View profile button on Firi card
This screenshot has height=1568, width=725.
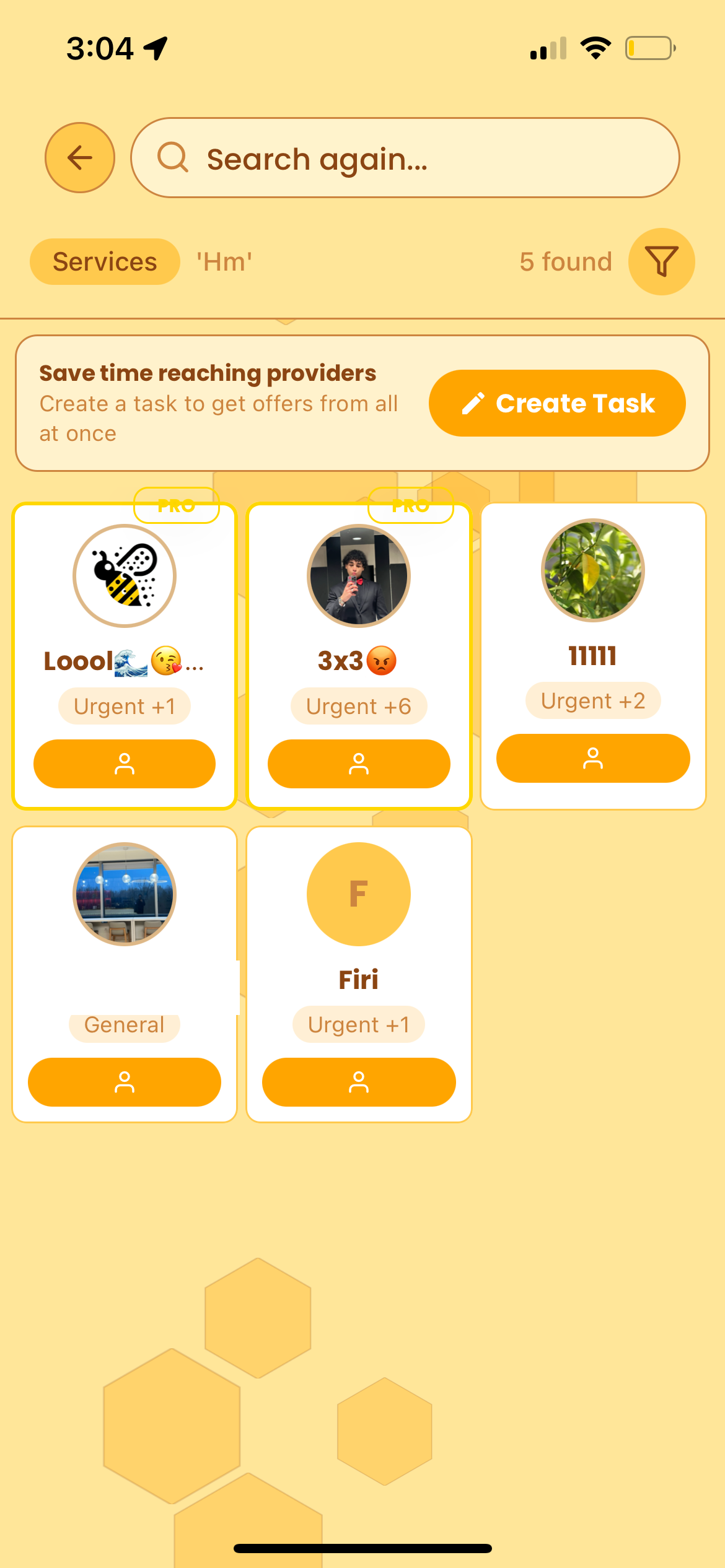[359, 1082]
